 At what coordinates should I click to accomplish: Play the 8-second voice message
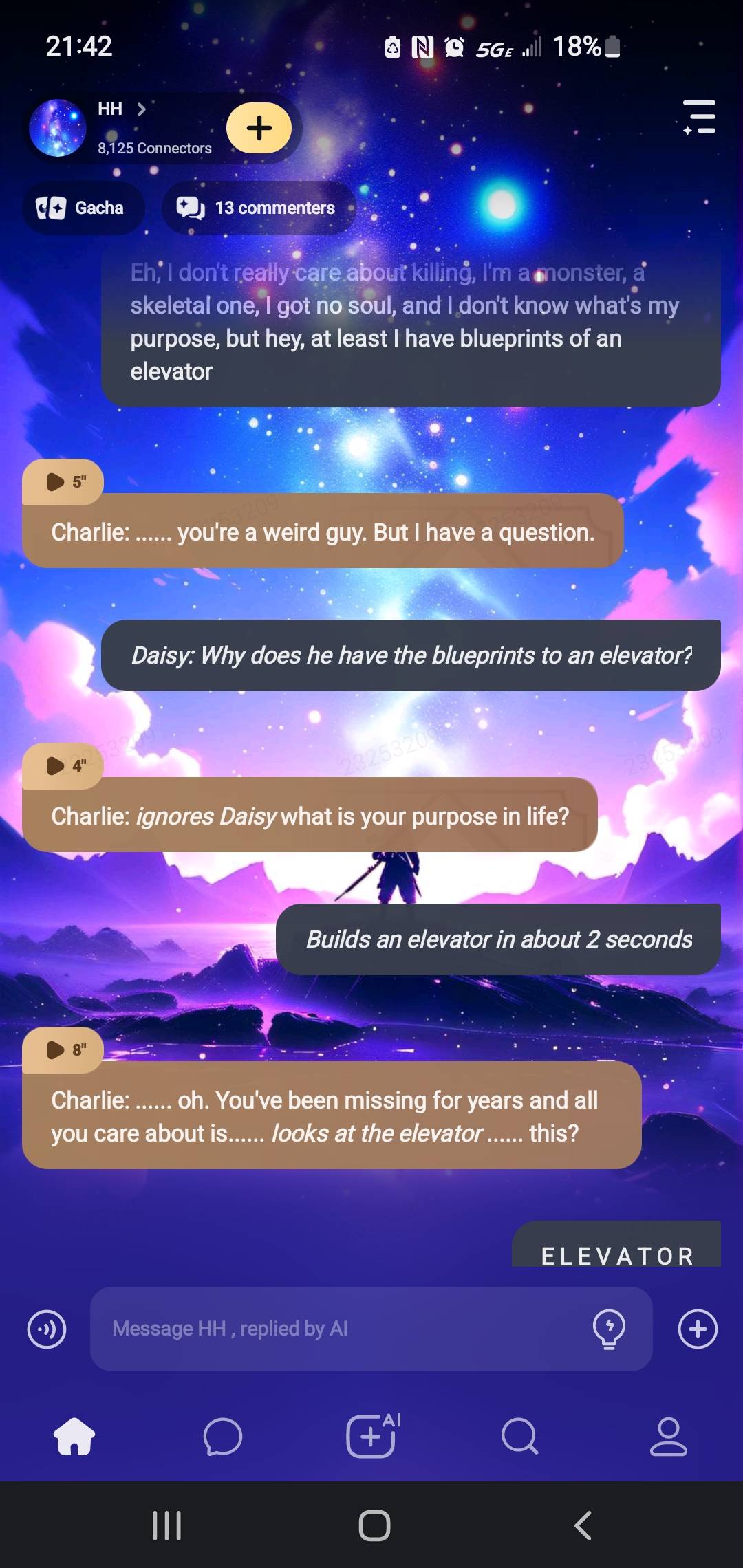pos(63,1050)
